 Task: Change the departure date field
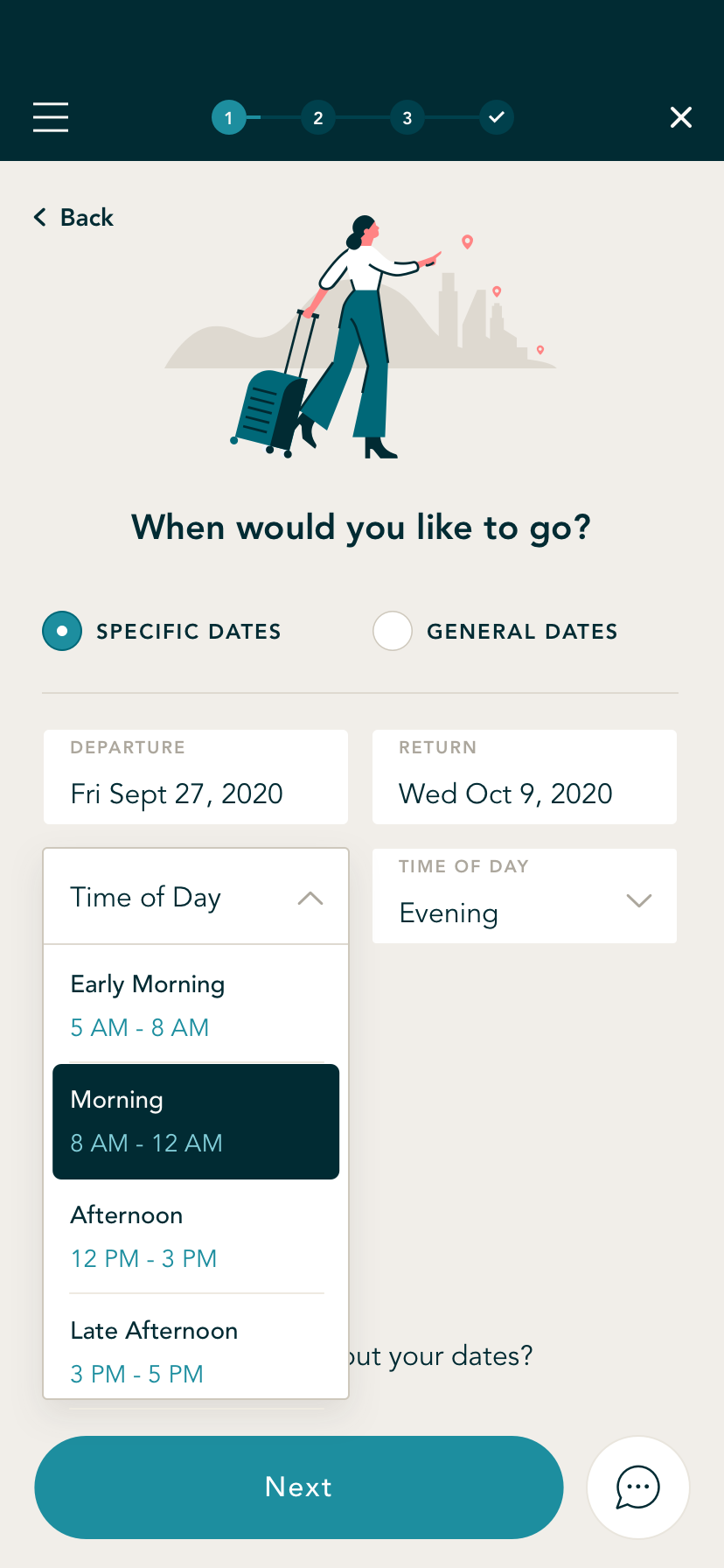(x=196, y=777)
